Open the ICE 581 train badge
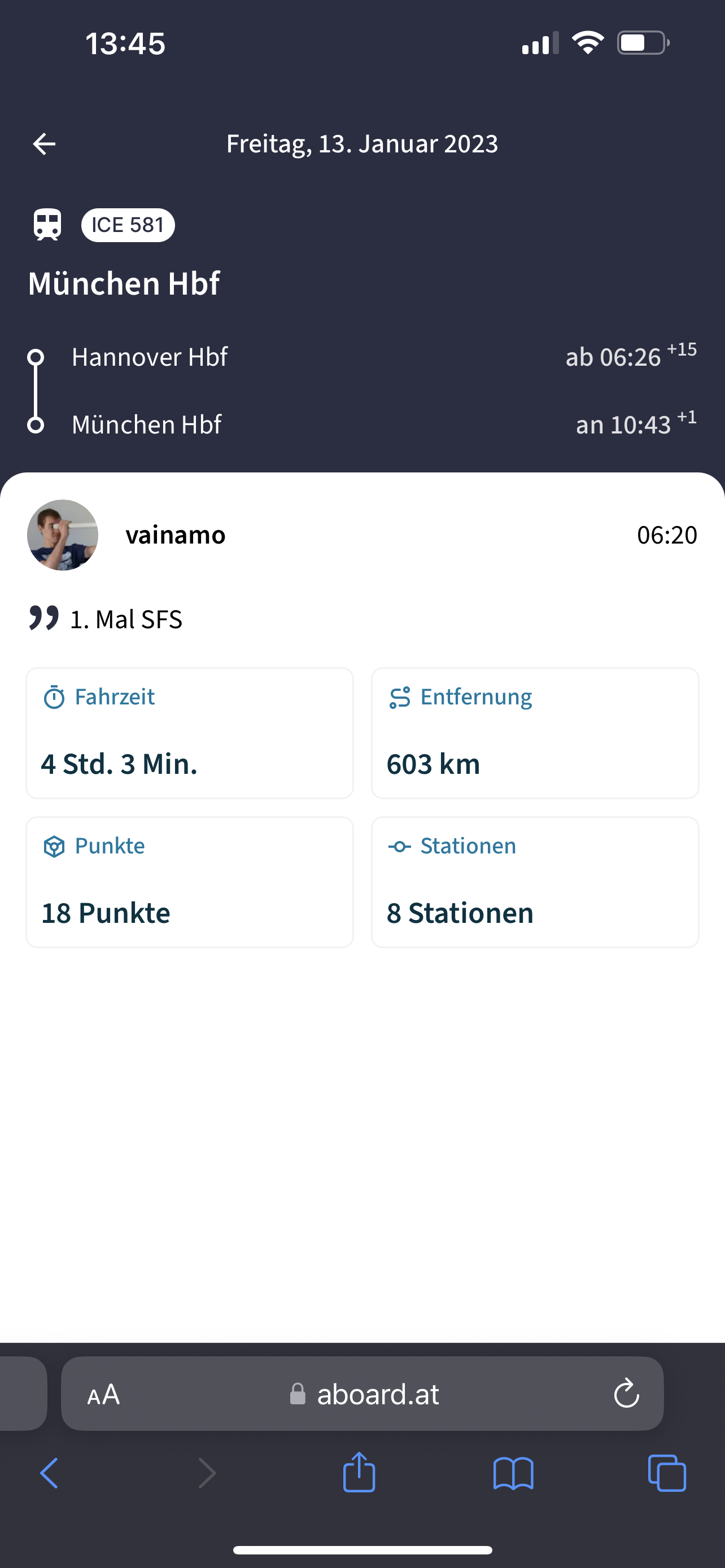Image resolution: width=725 pixels, height=1568 pixels. [x=128, y=225]
